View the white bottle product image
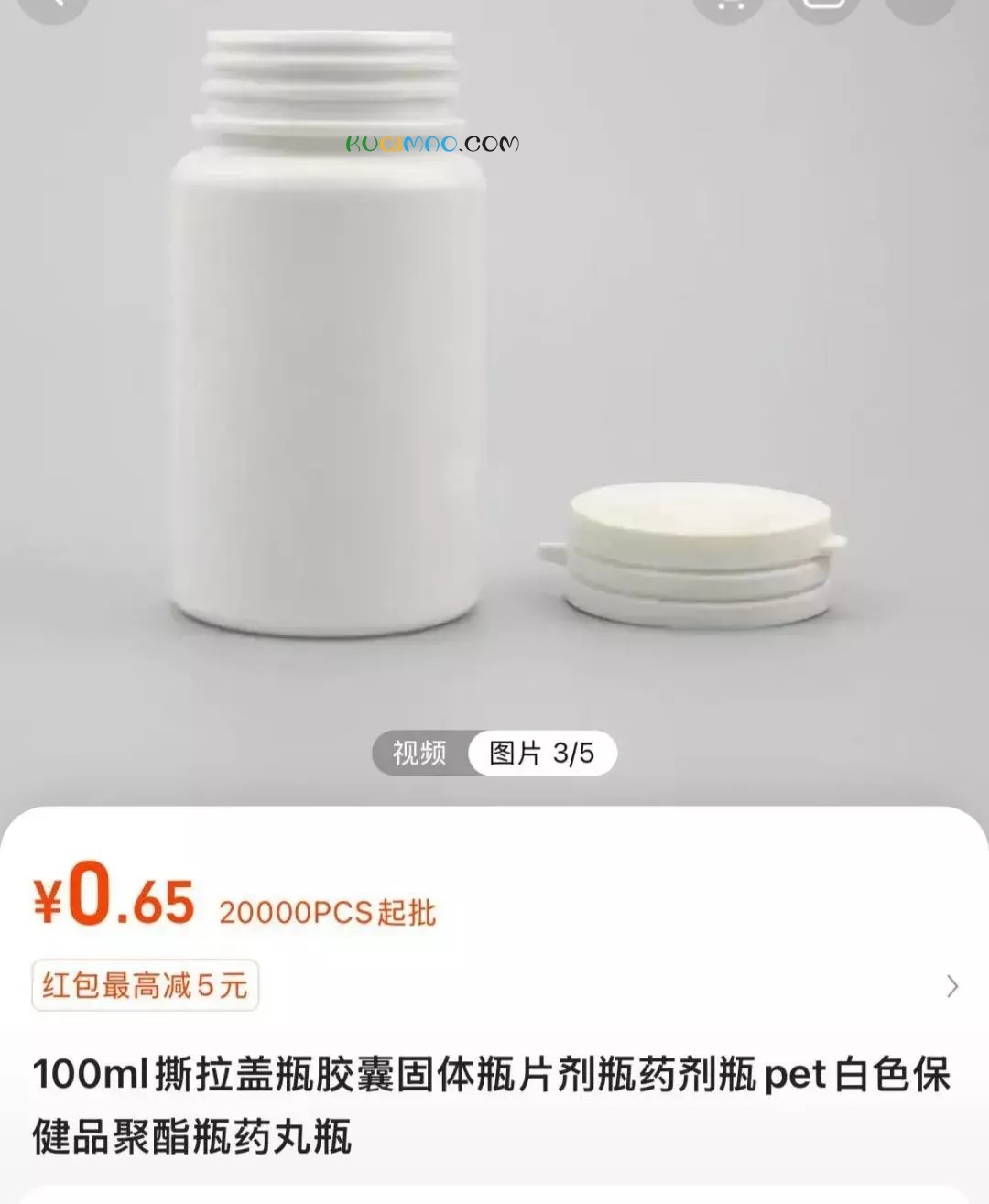The image size is (989, 1204). 330,366
